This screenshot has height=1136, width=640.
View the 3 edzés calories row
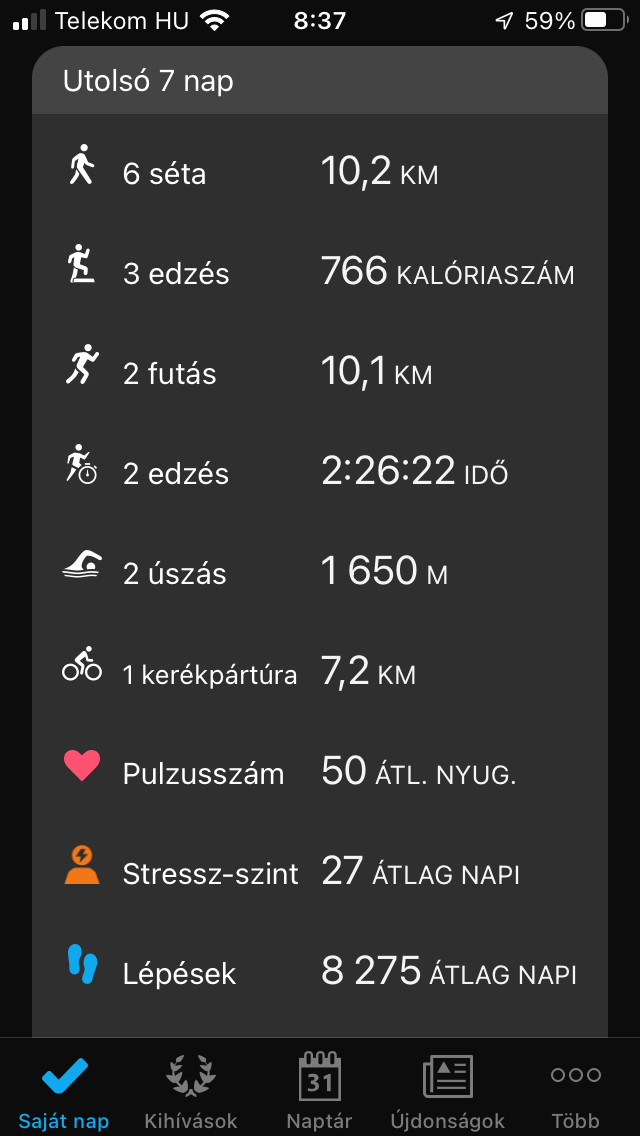(x=320, y=273)
